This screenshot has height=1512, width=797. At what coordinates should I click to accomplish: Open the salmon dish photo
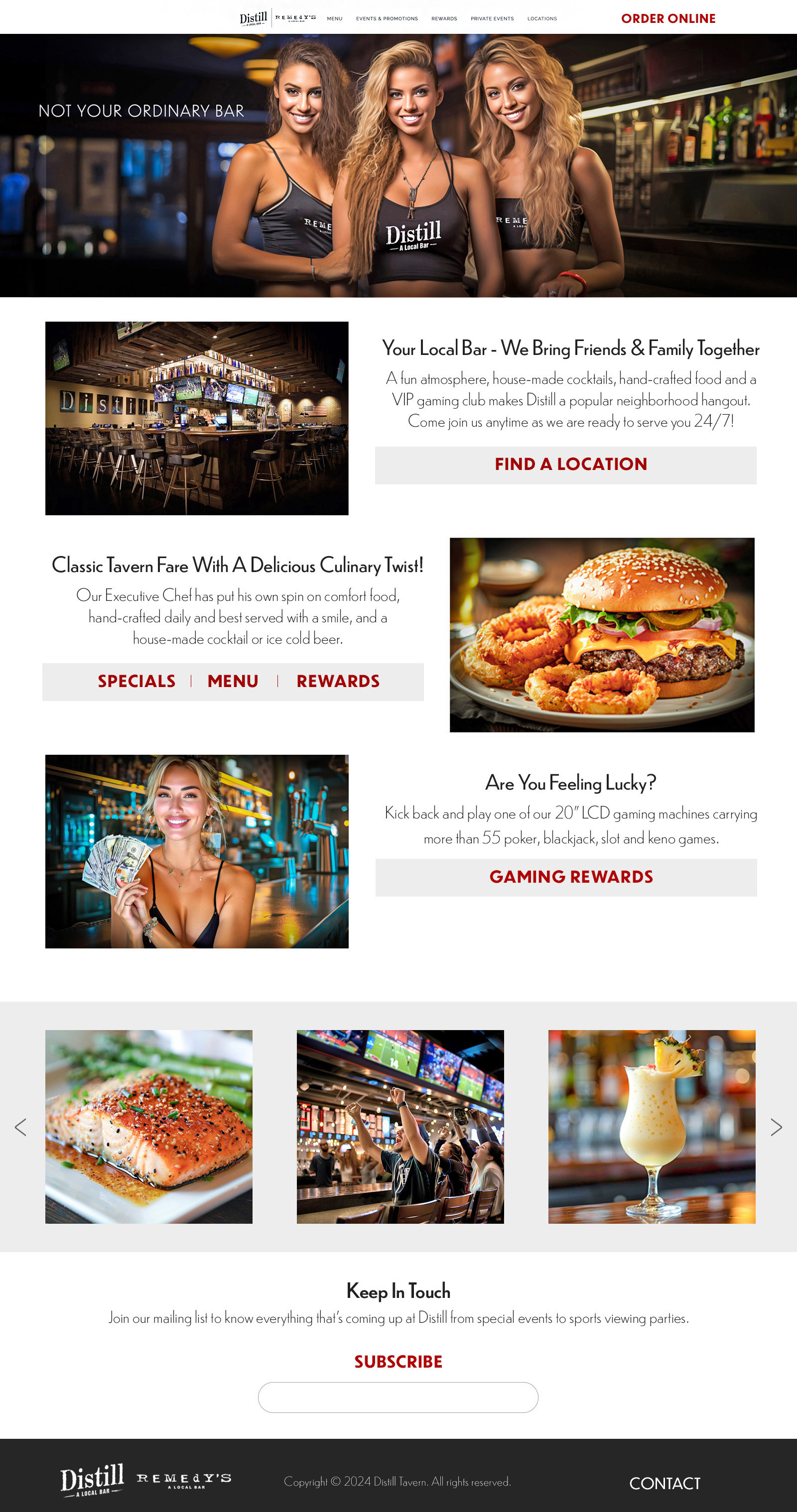point(148,1126)
